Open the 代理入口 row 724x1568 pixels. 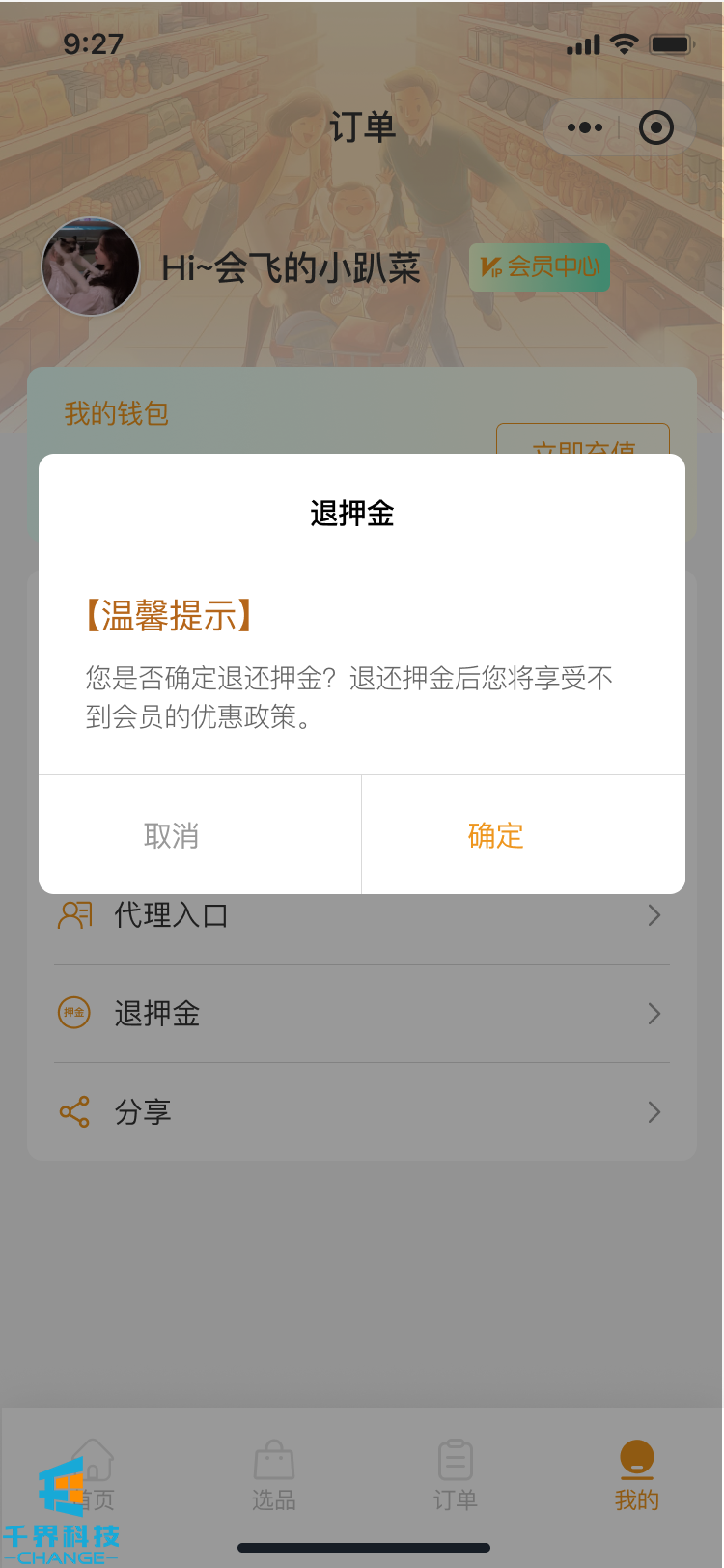tap(362, 915)
